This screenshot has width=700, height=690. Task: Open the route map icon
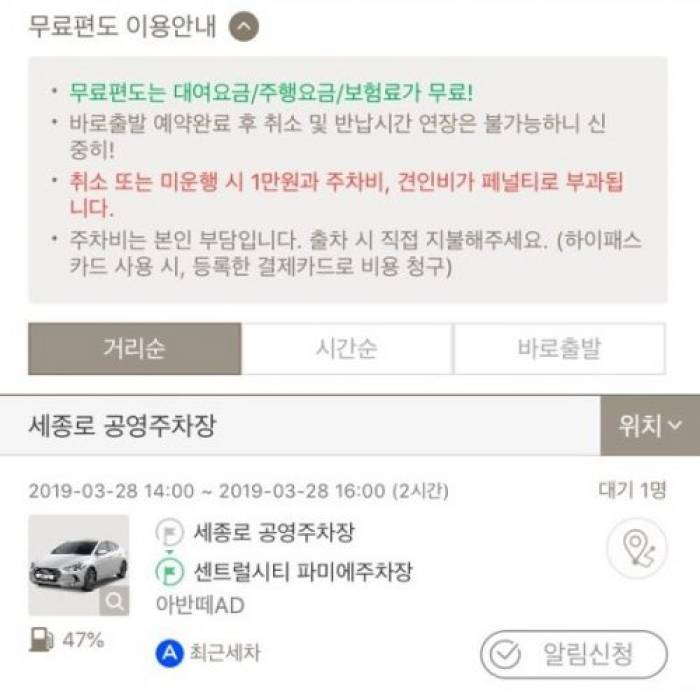point(637,548)
